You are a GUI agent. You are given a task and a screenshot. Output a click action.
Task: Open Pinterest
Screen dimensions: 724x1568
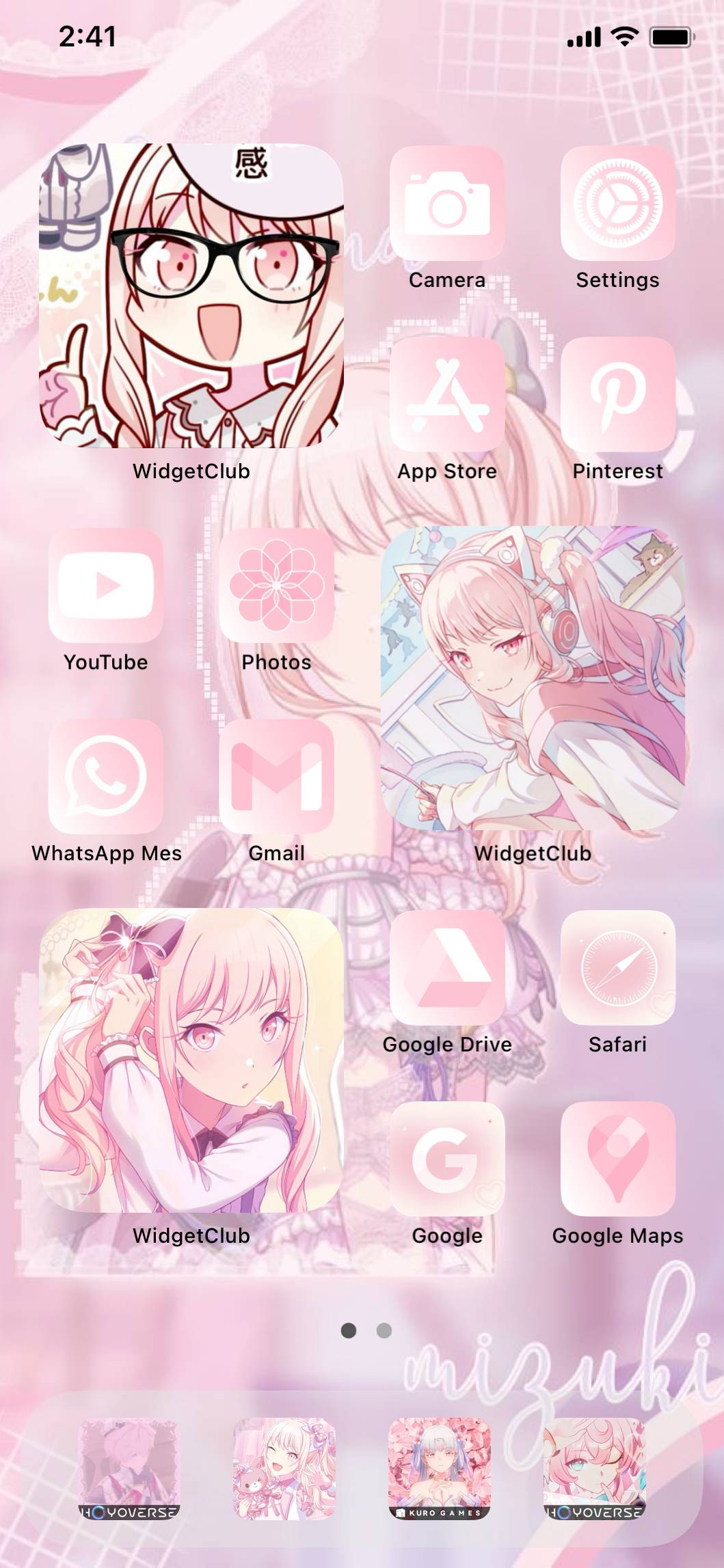pyautogui.click(x=617, y=394)
